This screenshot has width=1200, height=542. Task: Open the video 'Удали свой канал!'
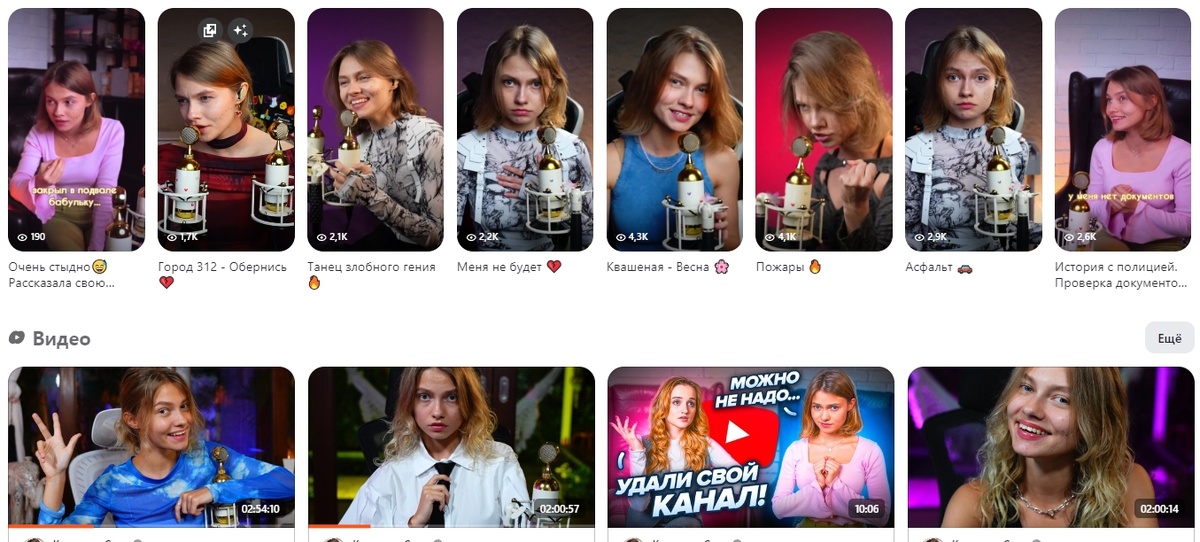751,446
